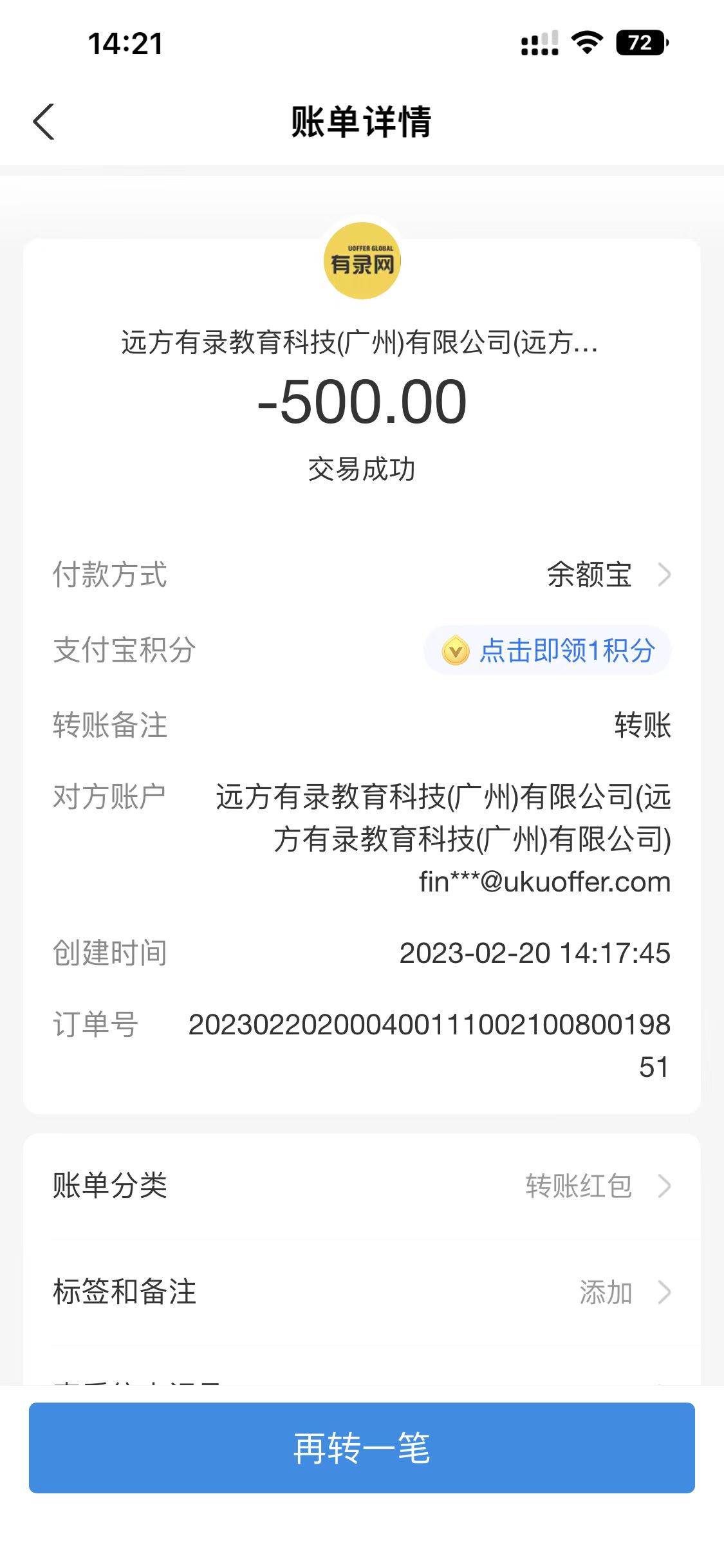Tap the 再转一笔 transfer again button
Viewport: 724px width, 1568px height.
[362, 1448]
